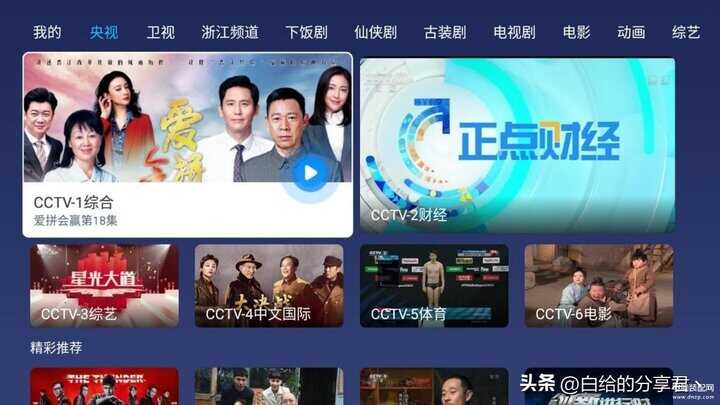Switch to the 电视剧 tab

click(x=514, y=32)
